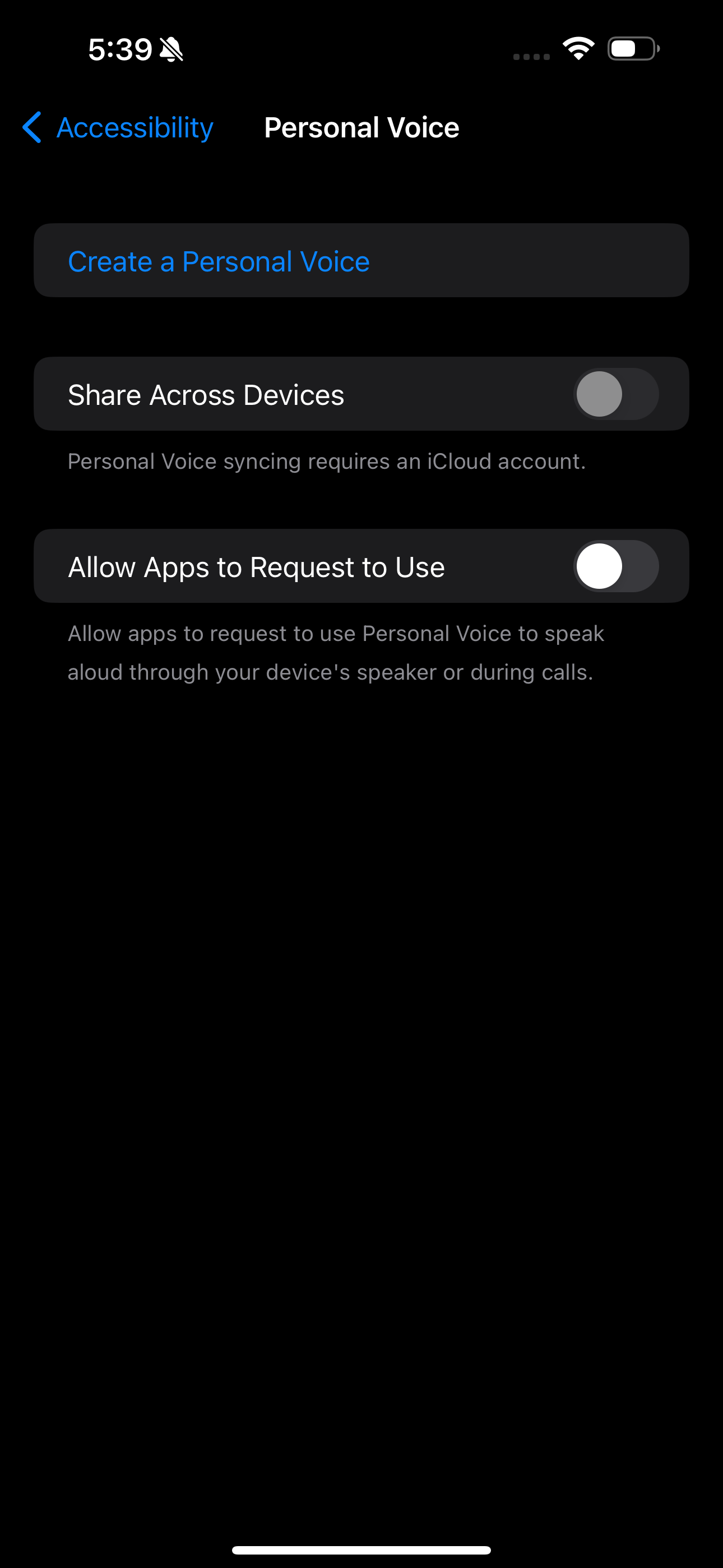Click the iCloud account requirement text
The height and width of the screenshot is (1568, 723).
click(327, 461)
